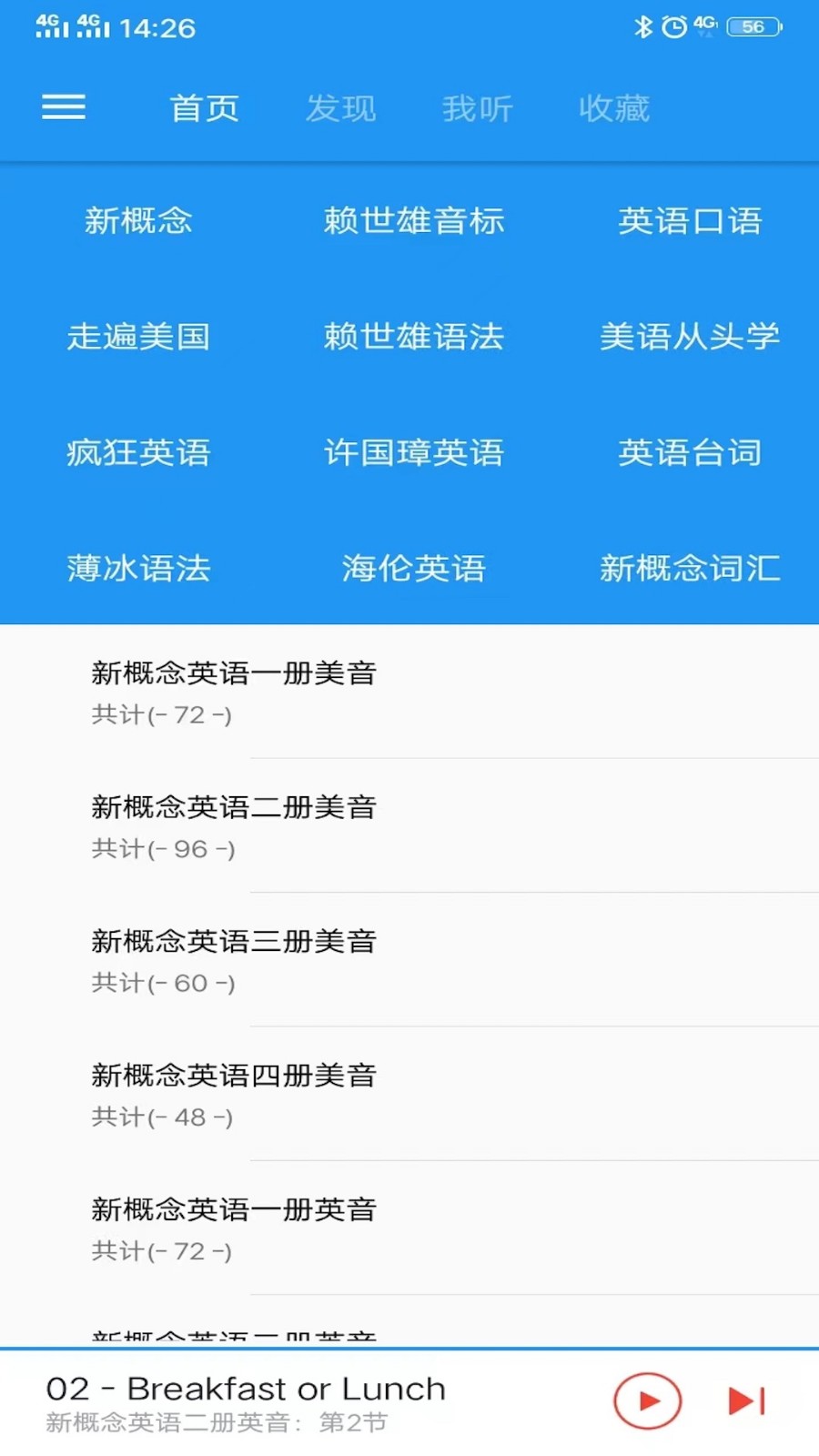Open the 新概念词汇 category
Image resolution: width=819 pixels, height=1456 pixels.
691,568
